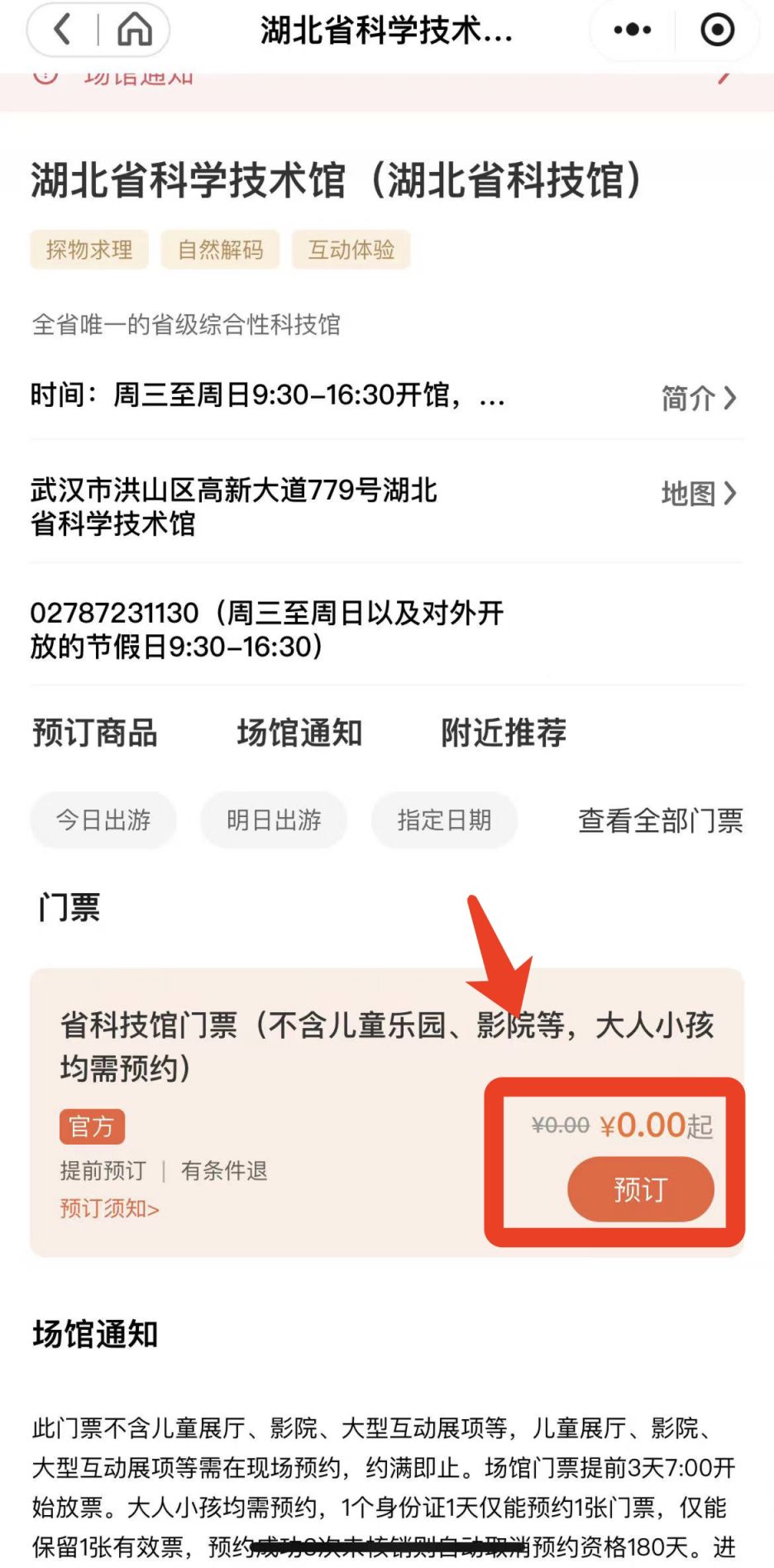Go back using the top-left arrow
Screen dimensions: 774x1568
pyautogui.click(x=63, y=30)
